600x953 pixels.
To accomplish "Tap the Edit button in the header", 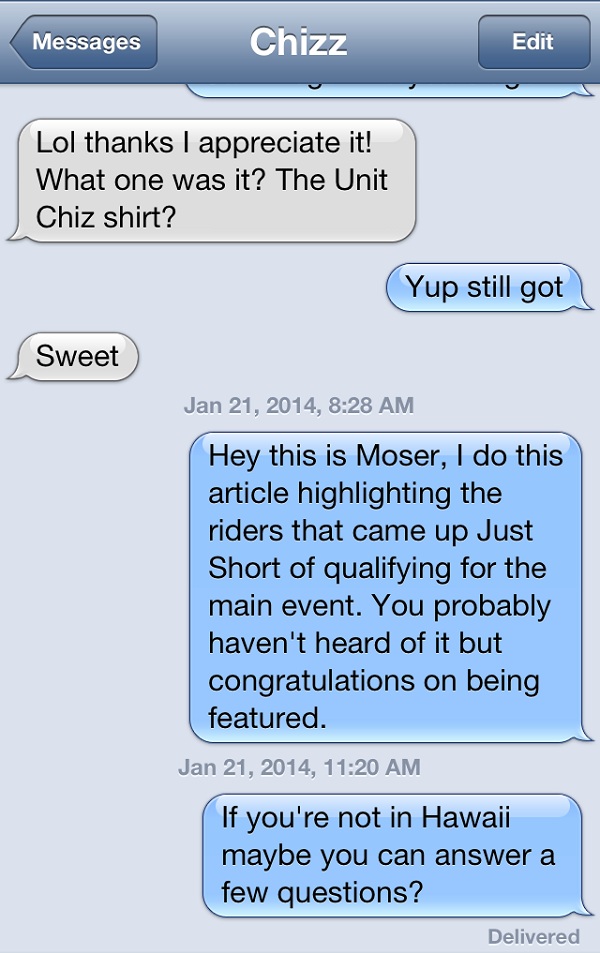I will [532, 42].
